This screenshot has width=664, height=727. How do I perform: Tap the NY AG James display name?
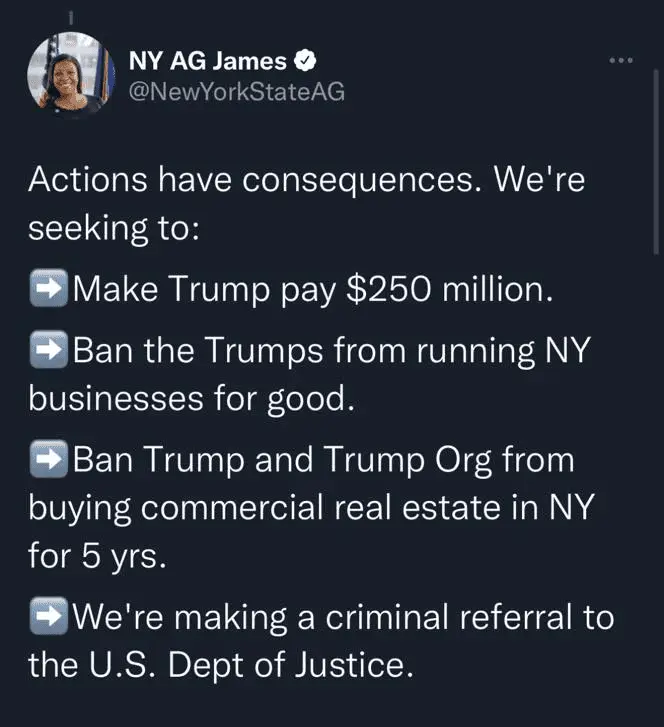click(208, 61)
